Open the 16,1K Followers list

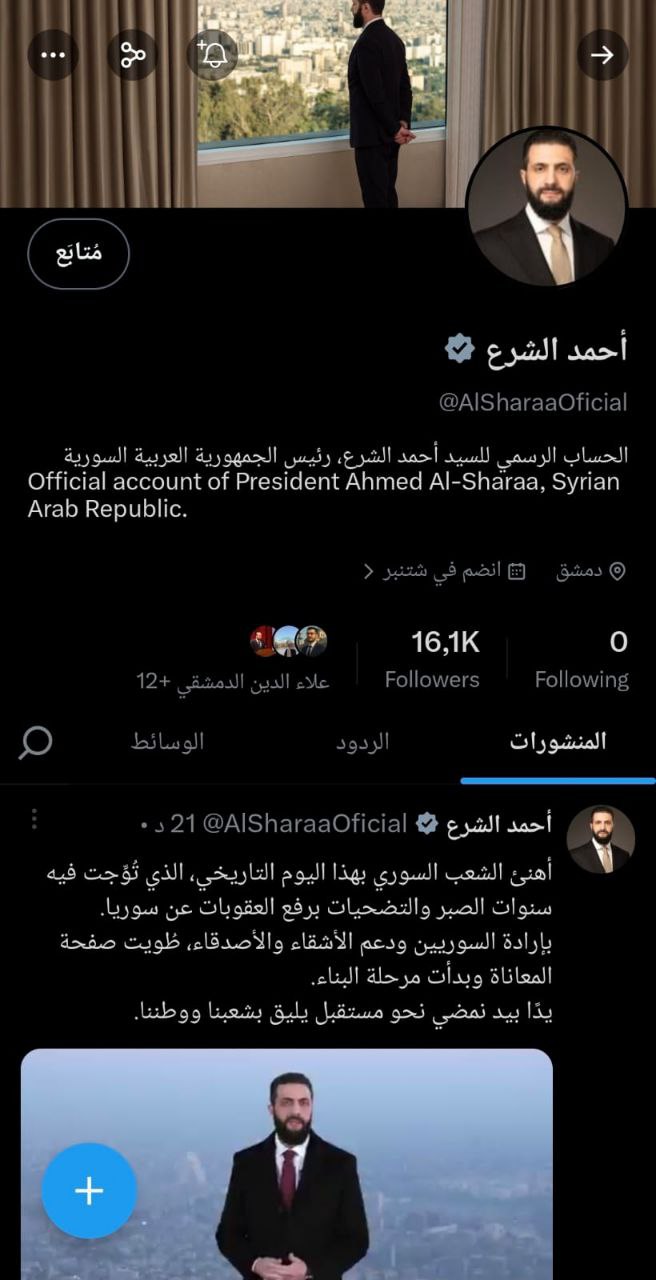[x=432, y=660]
